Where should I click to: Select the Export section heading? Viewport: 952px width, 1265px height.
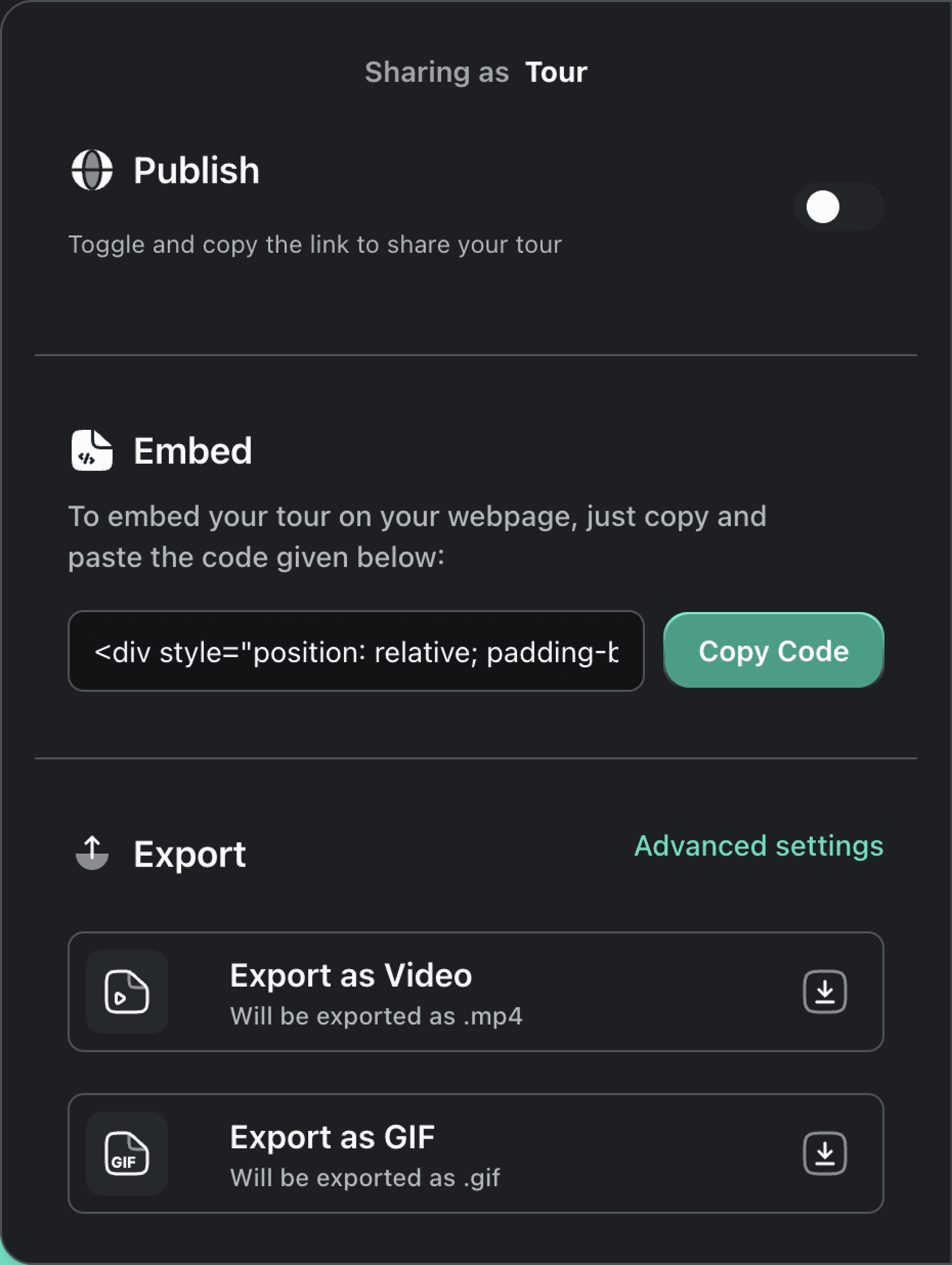(190, 854)
